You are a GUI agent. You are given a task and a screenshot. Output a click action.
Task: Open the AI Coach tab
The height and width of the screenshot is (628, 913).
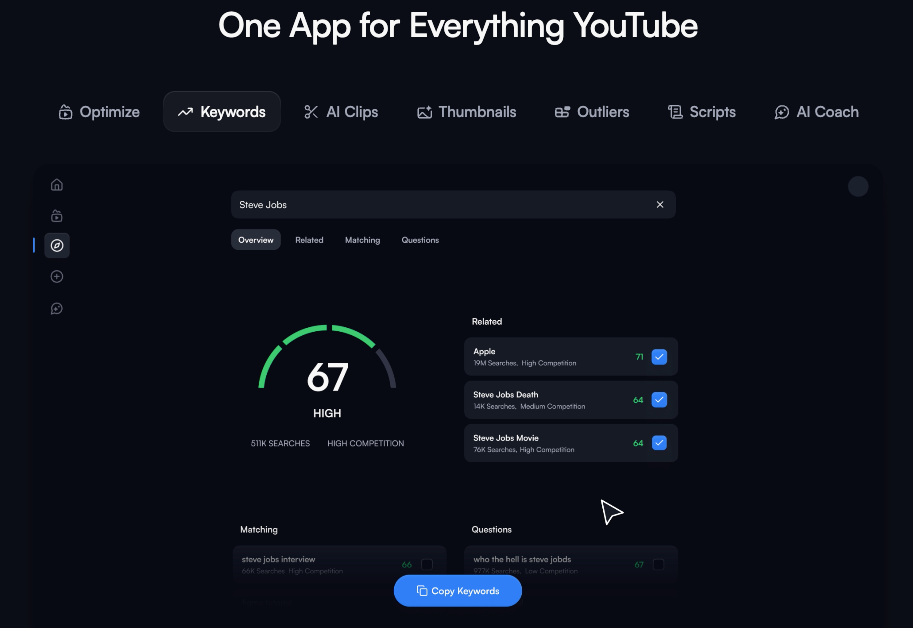816,112
